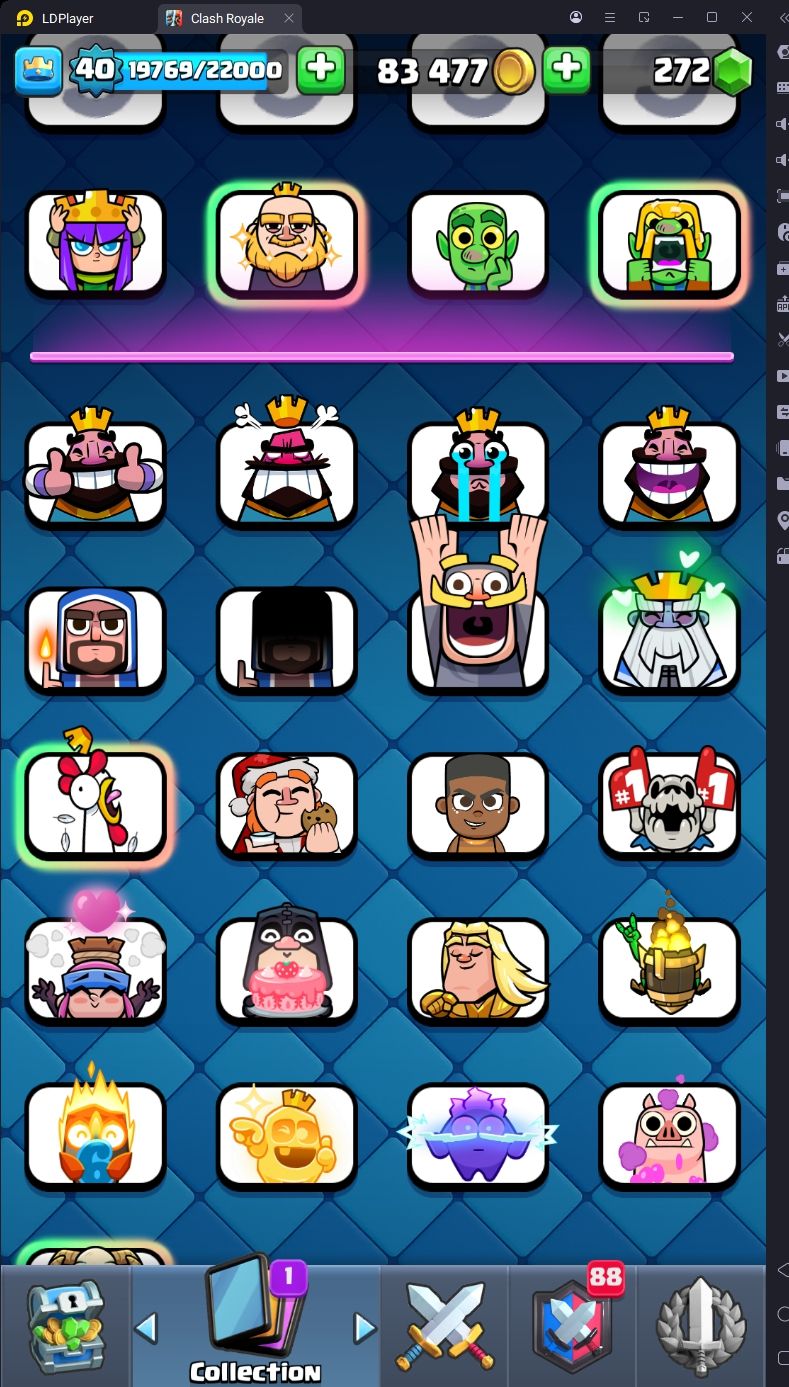Tap the left arrow beside Collection
Viewport: 789px width, 1387px height.
tap(146, 1327)
